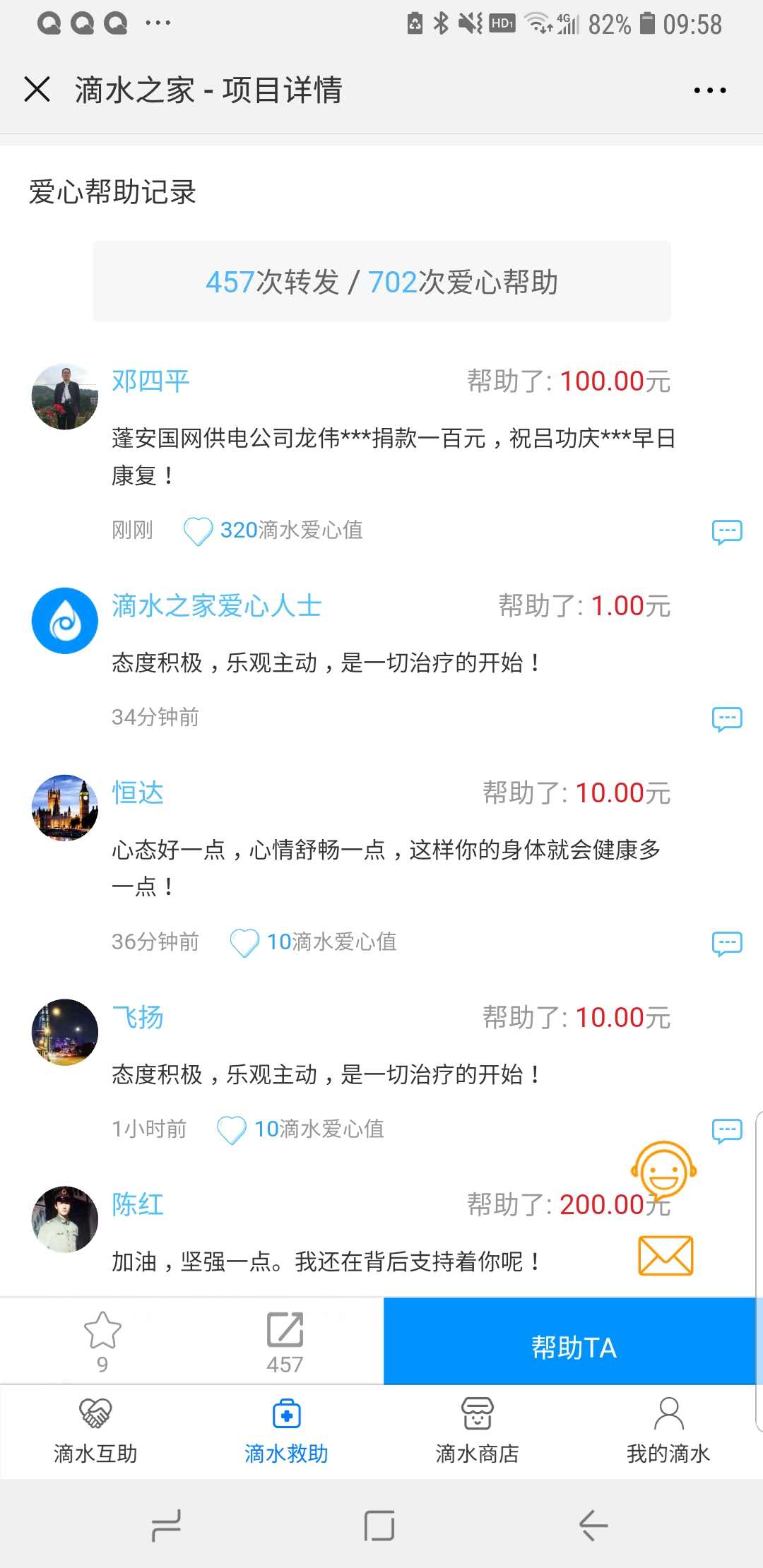Image resolution: width=763 pixels, height=1568 pixels.
Task: Comment on 飞扬's help record
Action: [726, 1130]
